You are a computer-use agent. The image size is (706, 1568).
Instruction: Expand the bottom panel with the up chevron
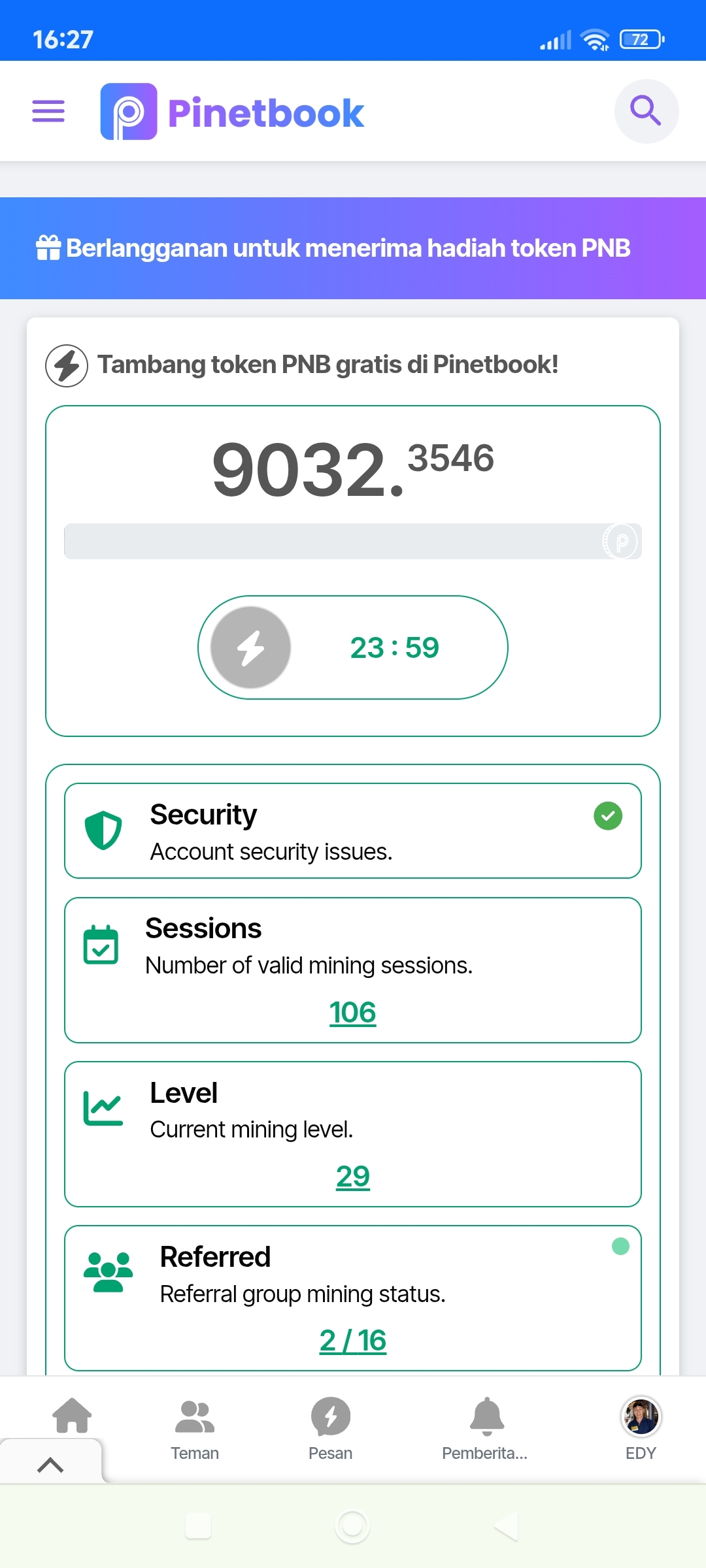pos(50,1465)
